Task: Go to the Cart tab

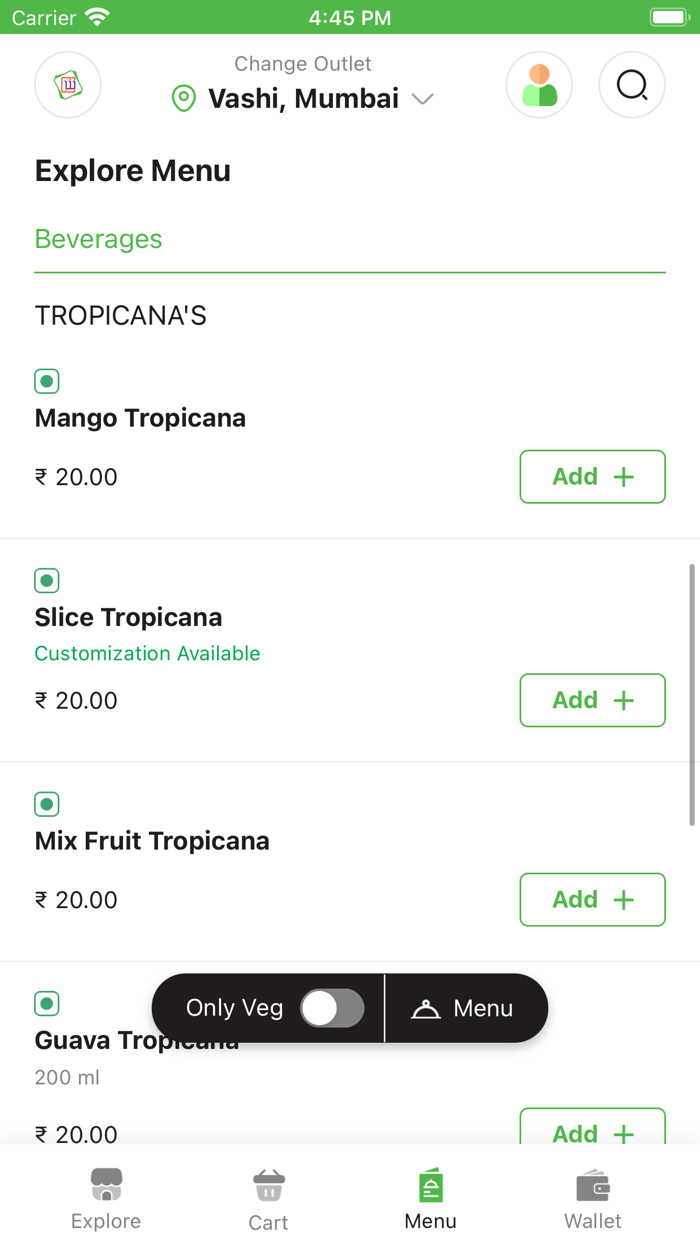Action: (x=268, y=1199)
